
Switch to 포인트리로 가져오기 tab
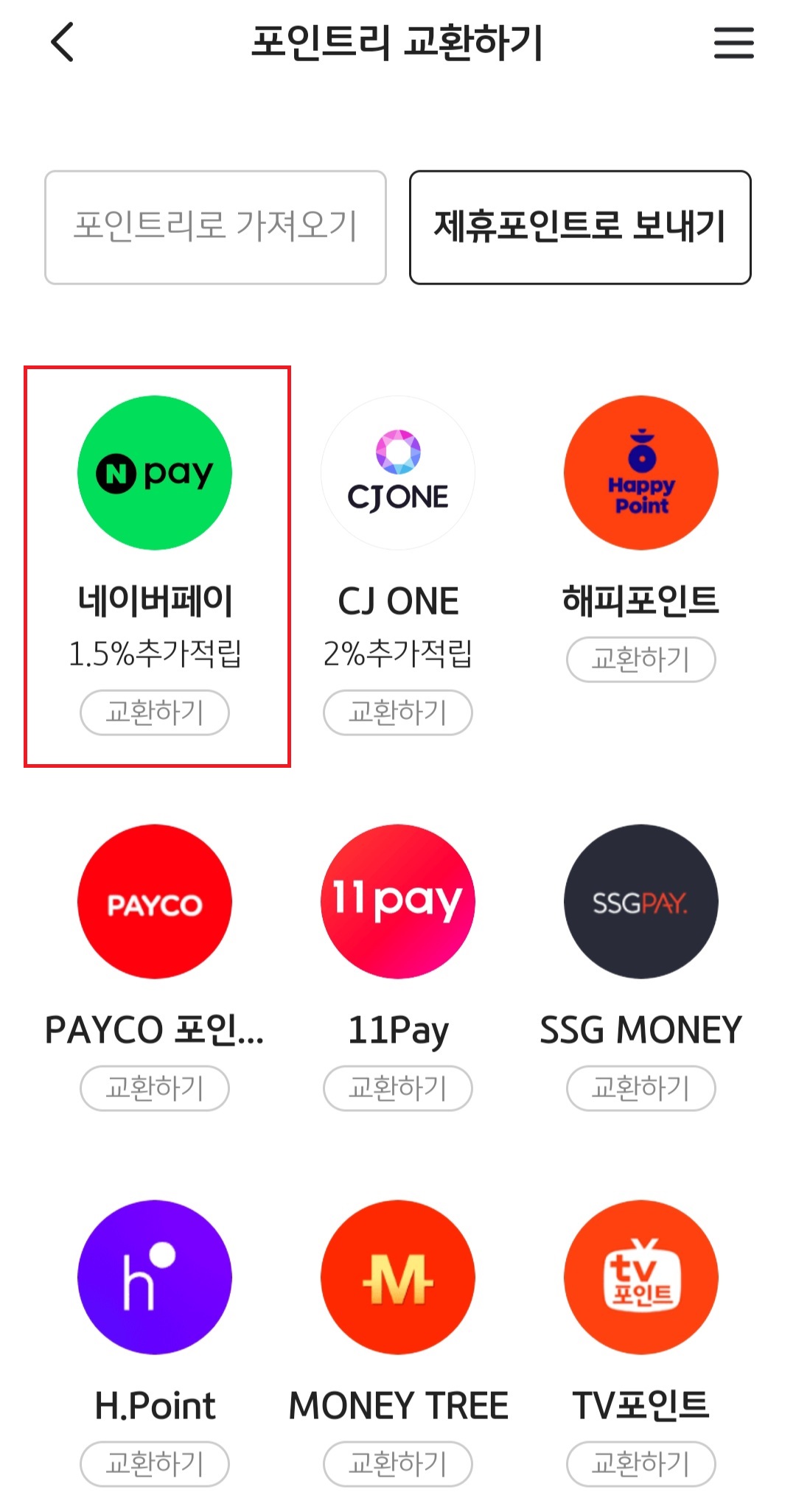pyautogui.click(x=215, y=226)
